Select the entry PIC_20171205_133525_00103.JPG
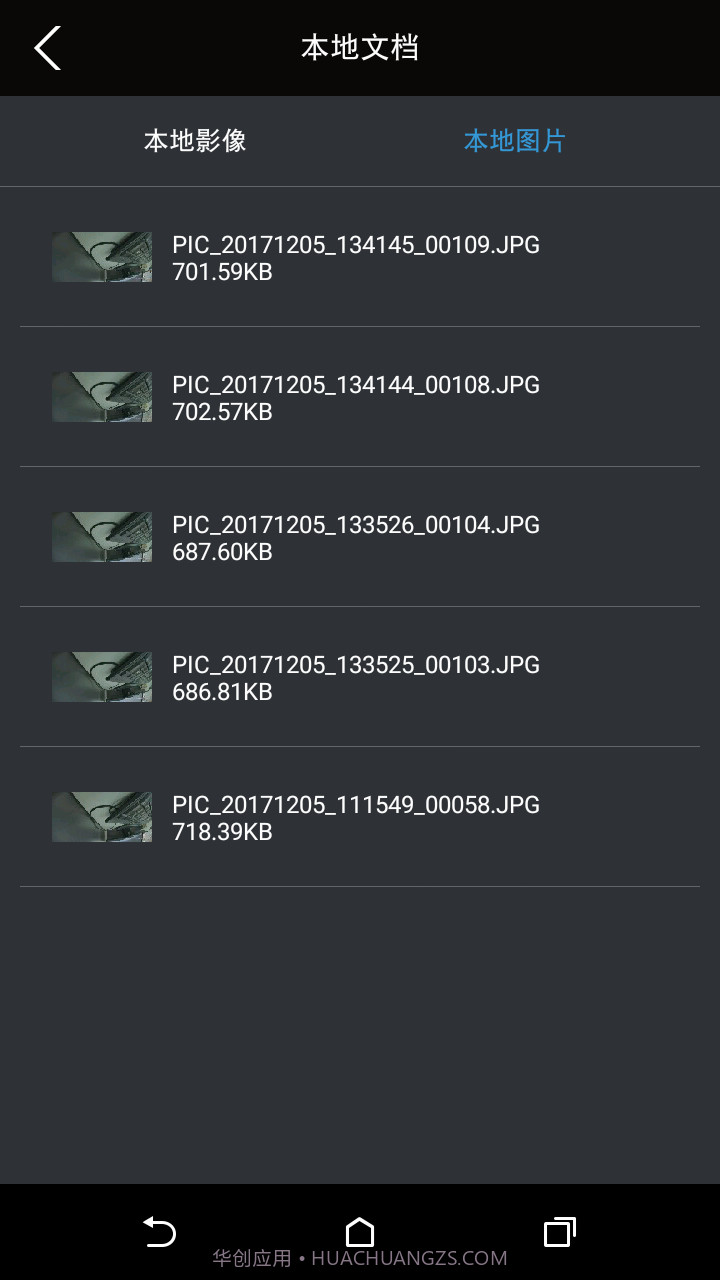This screenshot has height=1280, width=720. (x=357, y=665)
